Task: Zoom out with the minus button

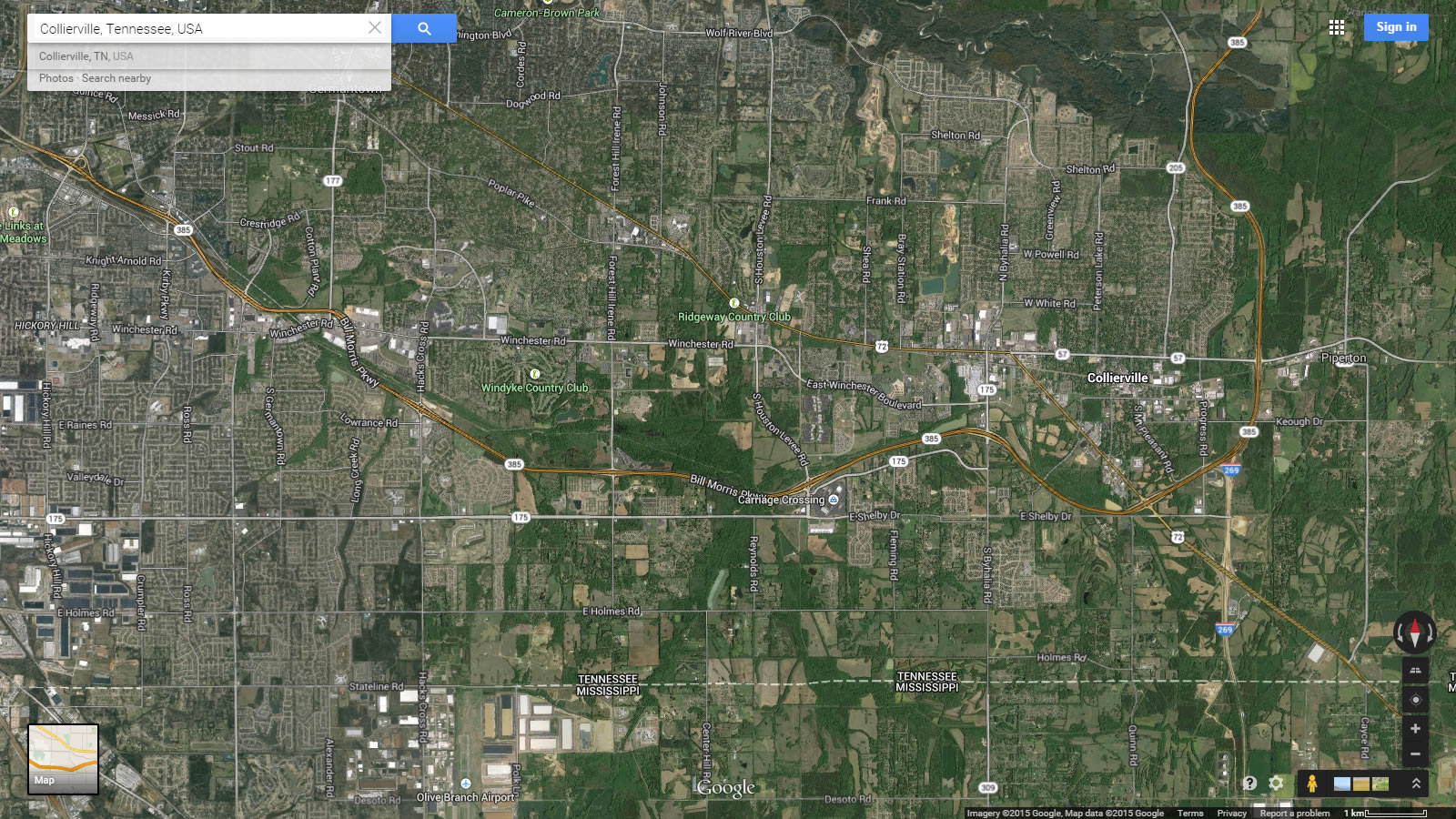Action: [x=1415, y=754]
